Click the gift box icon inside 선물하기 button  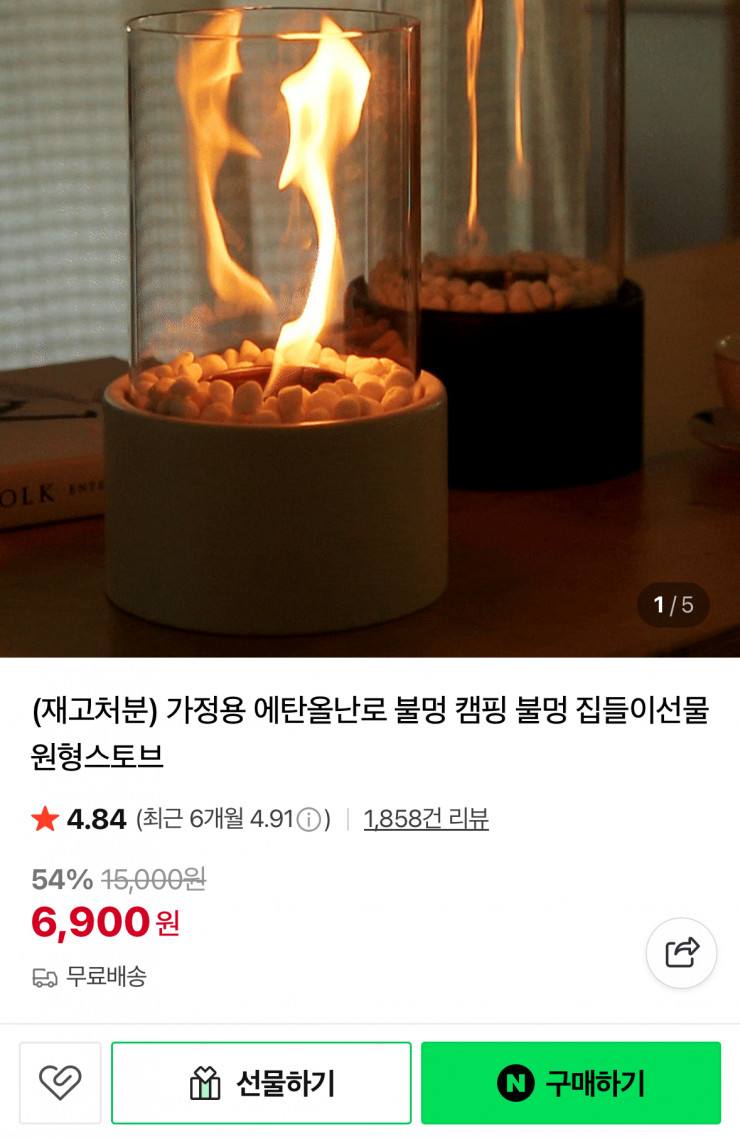[206, 1083]
